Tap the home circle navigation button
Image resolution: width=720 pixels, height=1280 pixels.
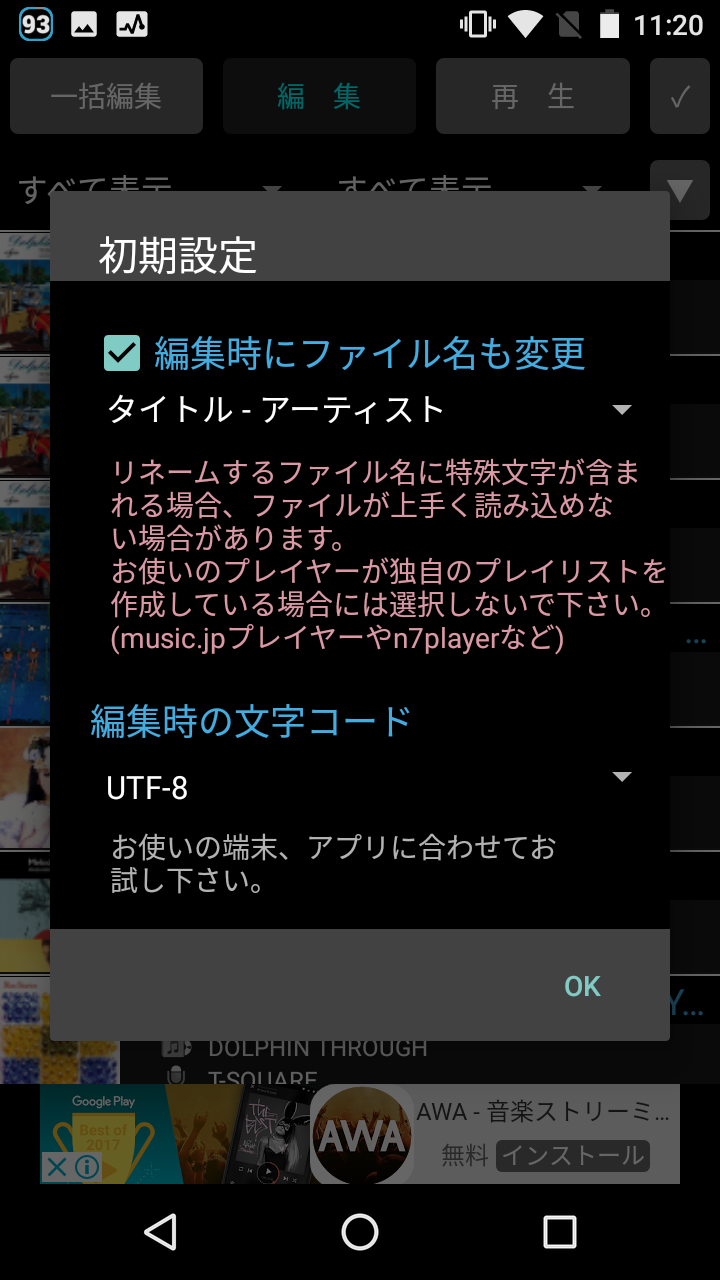360,1232
